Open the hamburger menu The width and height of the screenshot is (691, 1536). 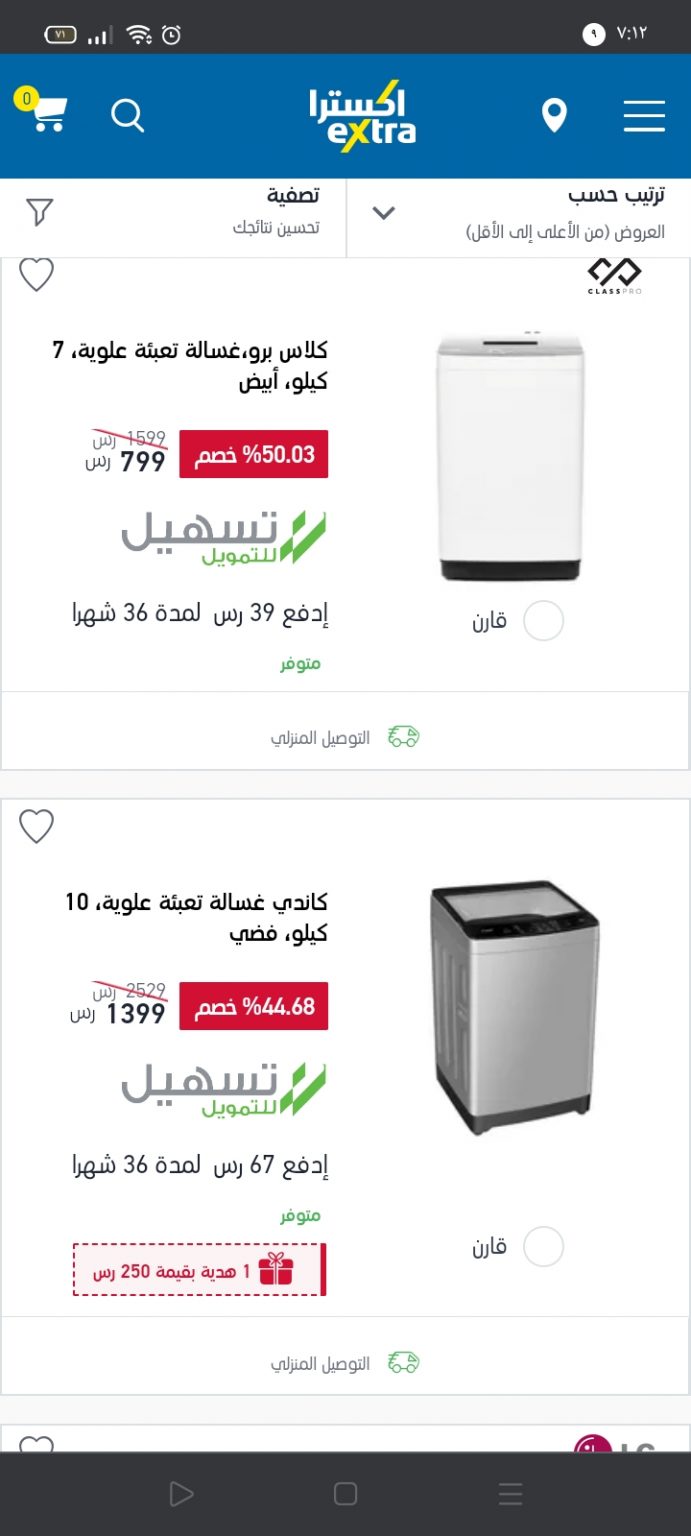pos(644,116)
